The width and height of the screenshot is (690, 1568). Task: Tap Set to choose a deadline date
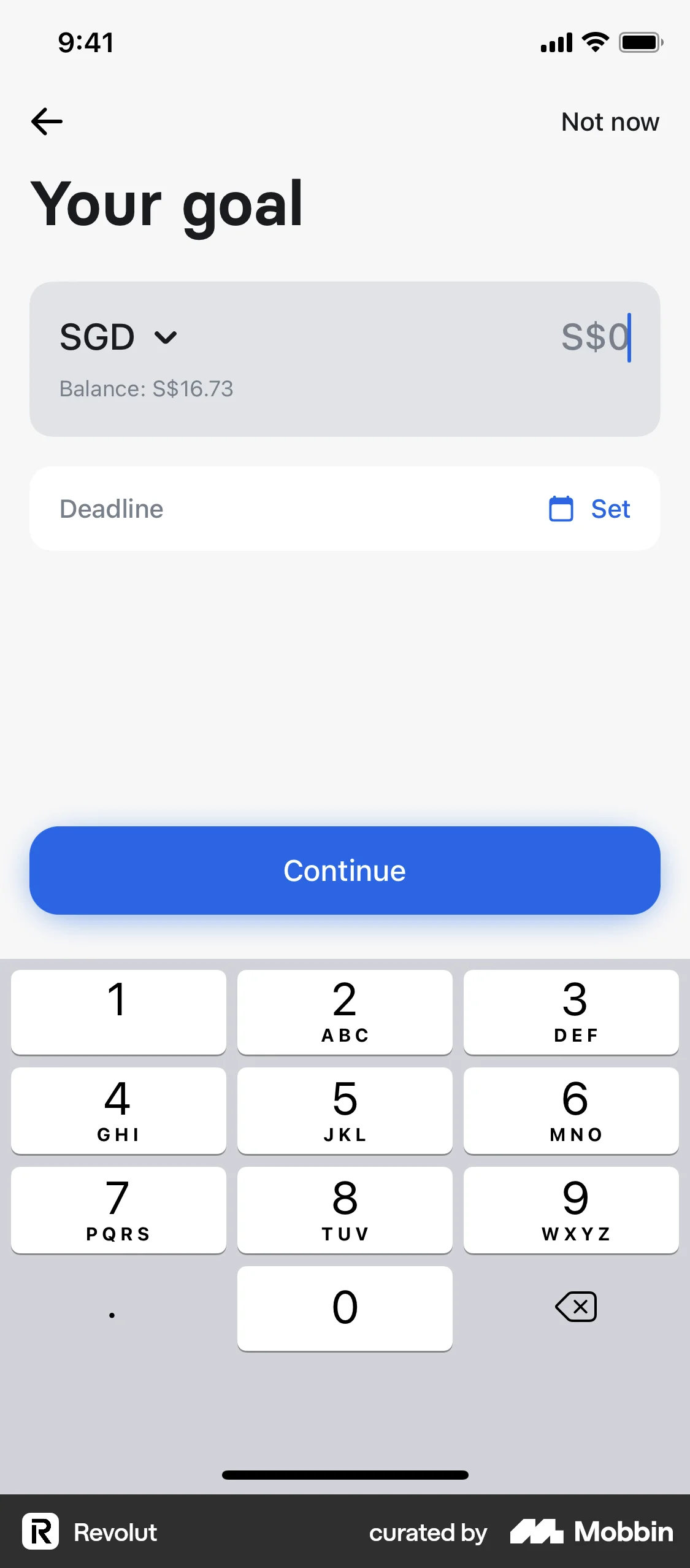click(x=609, y=508)
